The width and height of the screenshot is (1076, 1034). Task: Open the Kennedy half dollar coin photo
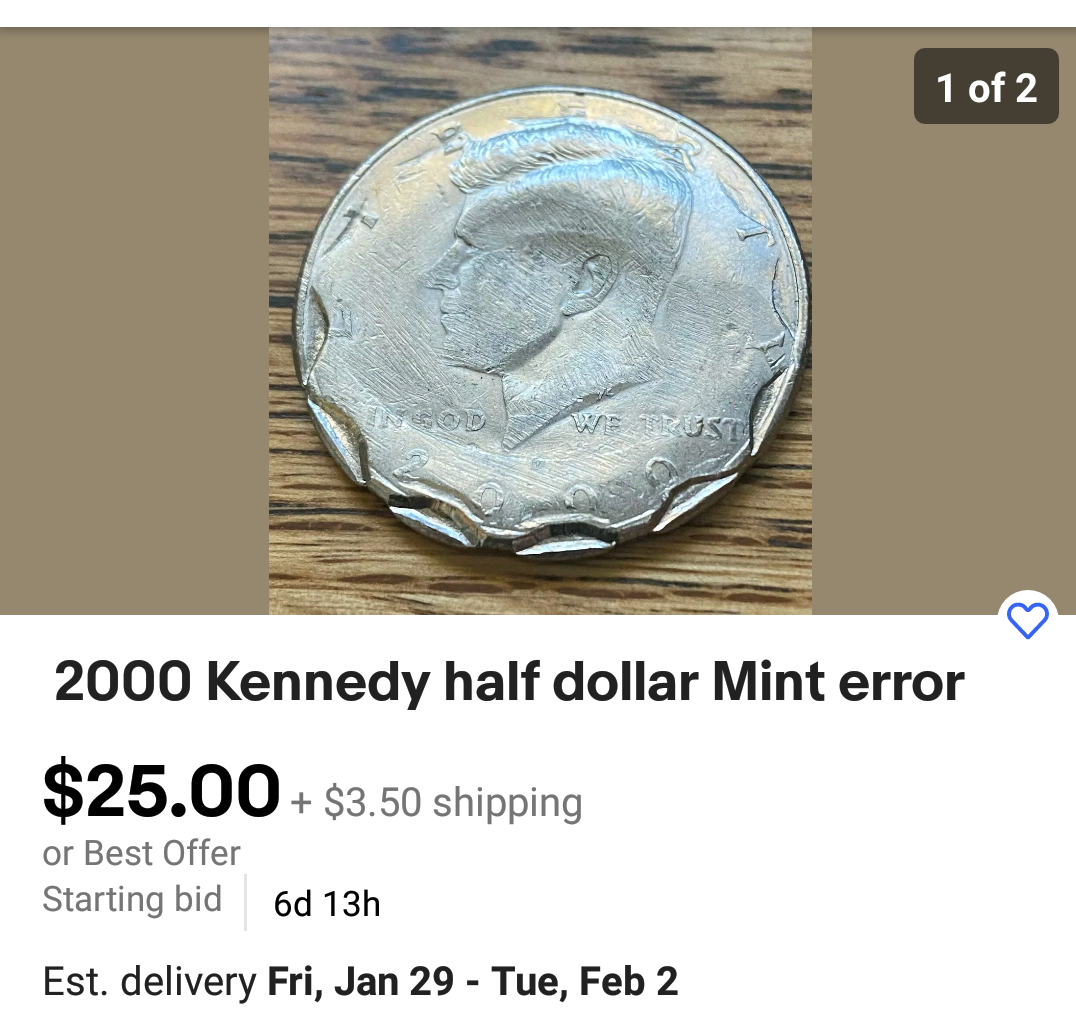540,320
